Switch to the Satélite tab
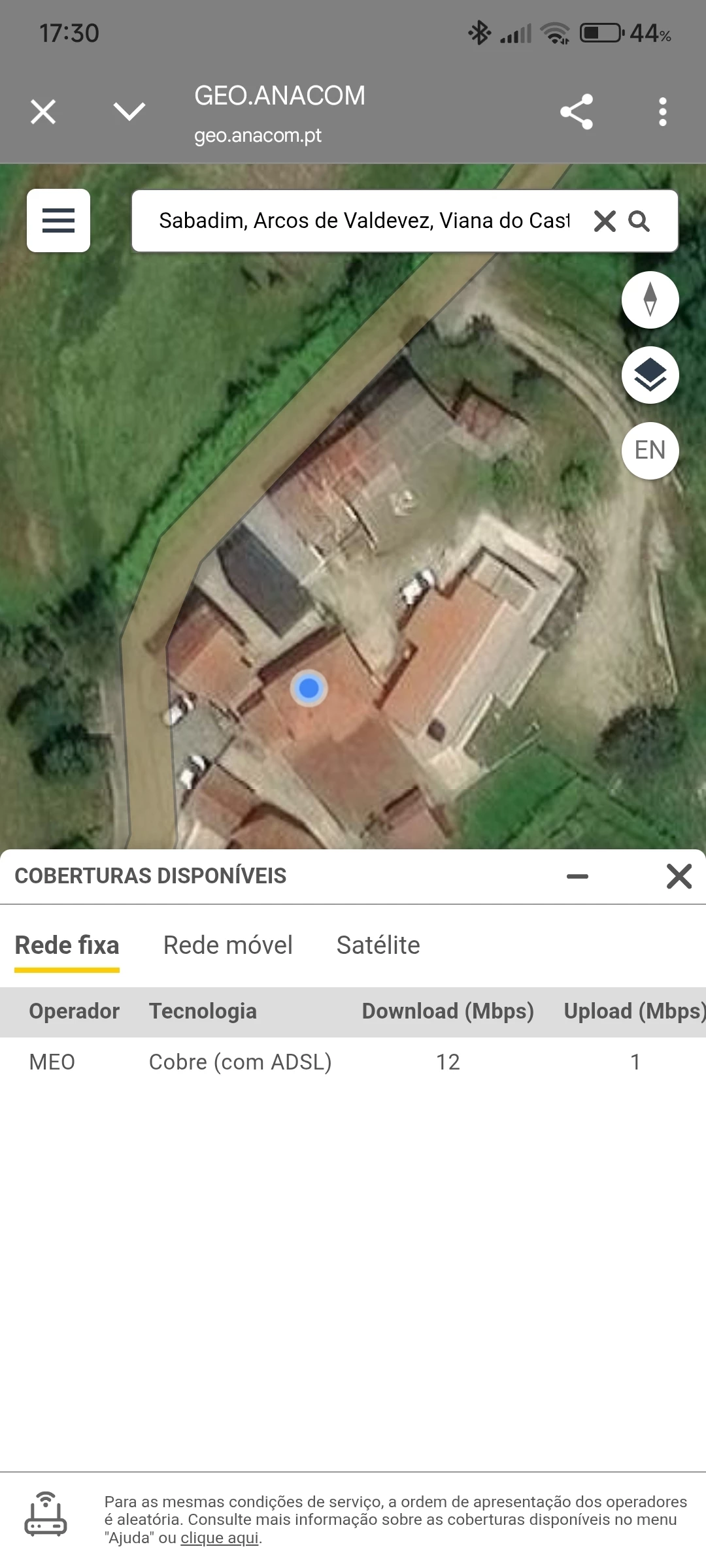The image size is (706, 1568). coord(378,945)
